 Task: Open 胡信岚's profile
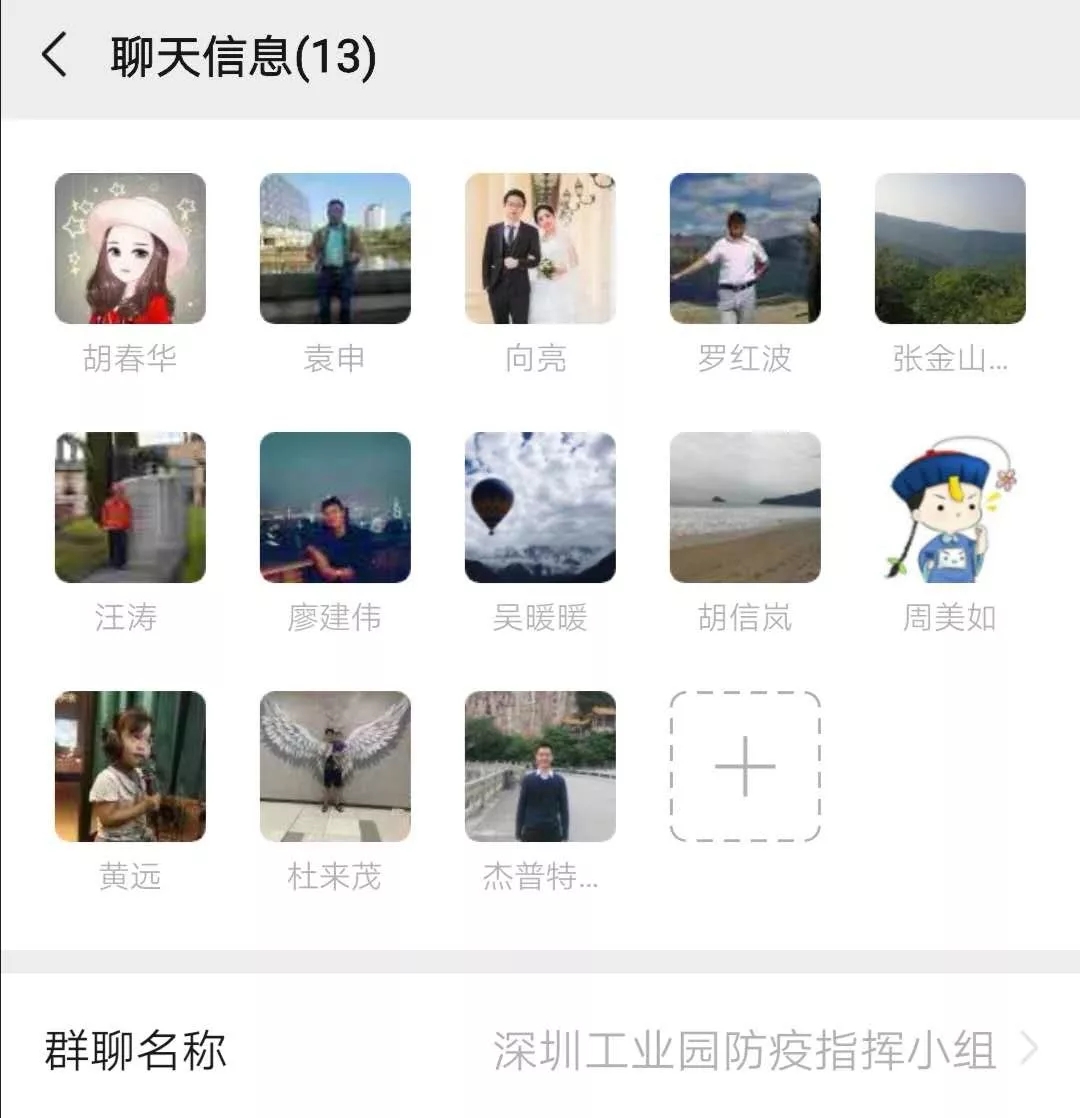(x=745, y=508)
